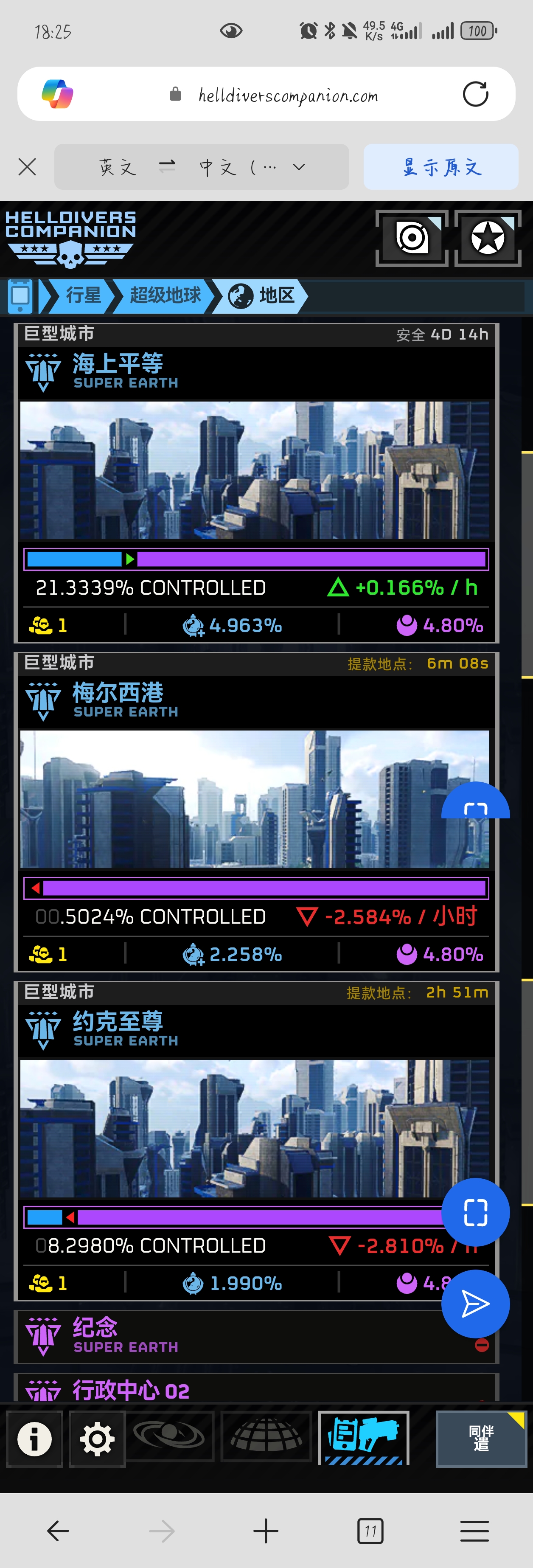Tap the 同伴 button

click(x=481, y=1439)
